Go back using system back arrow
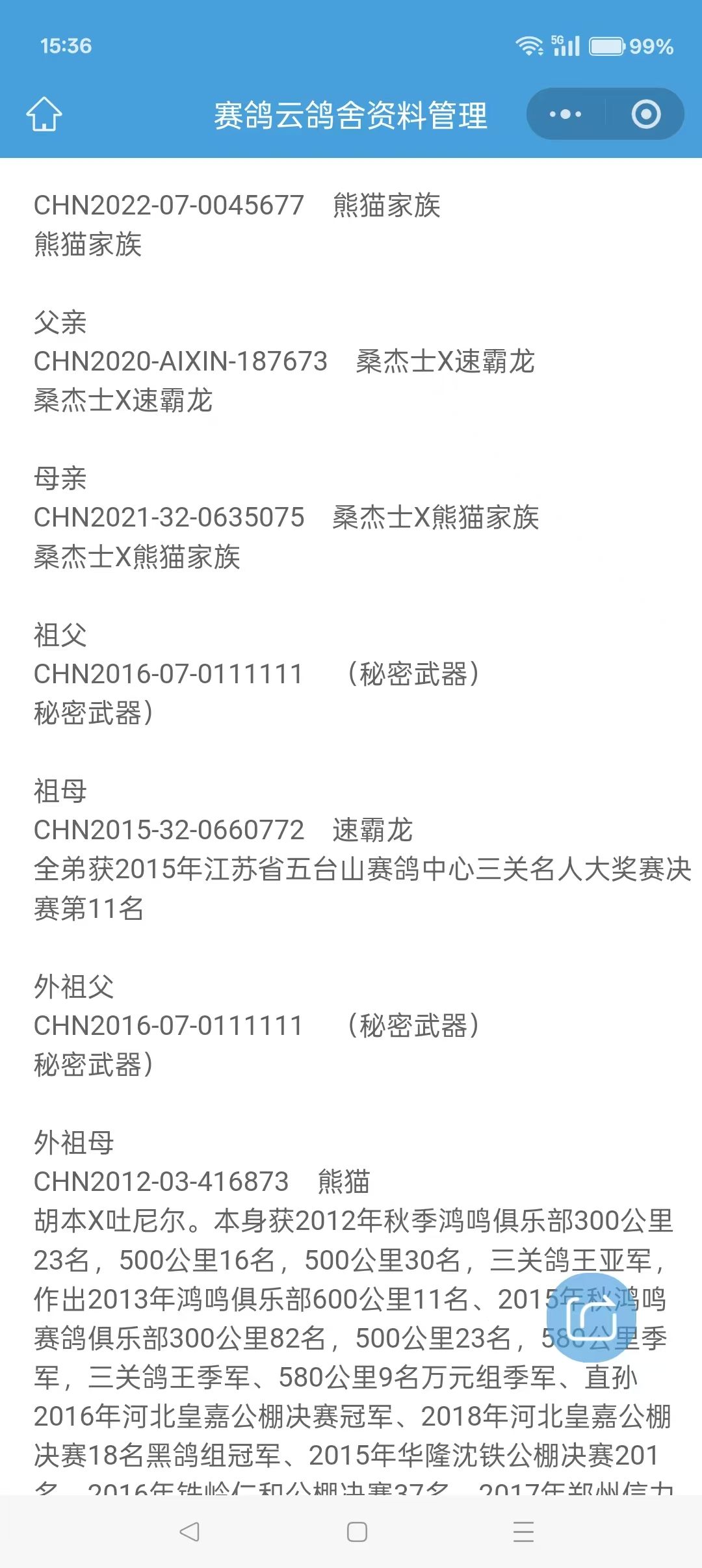This screenshot has width=702, height=1568. tap(189, 1532)
